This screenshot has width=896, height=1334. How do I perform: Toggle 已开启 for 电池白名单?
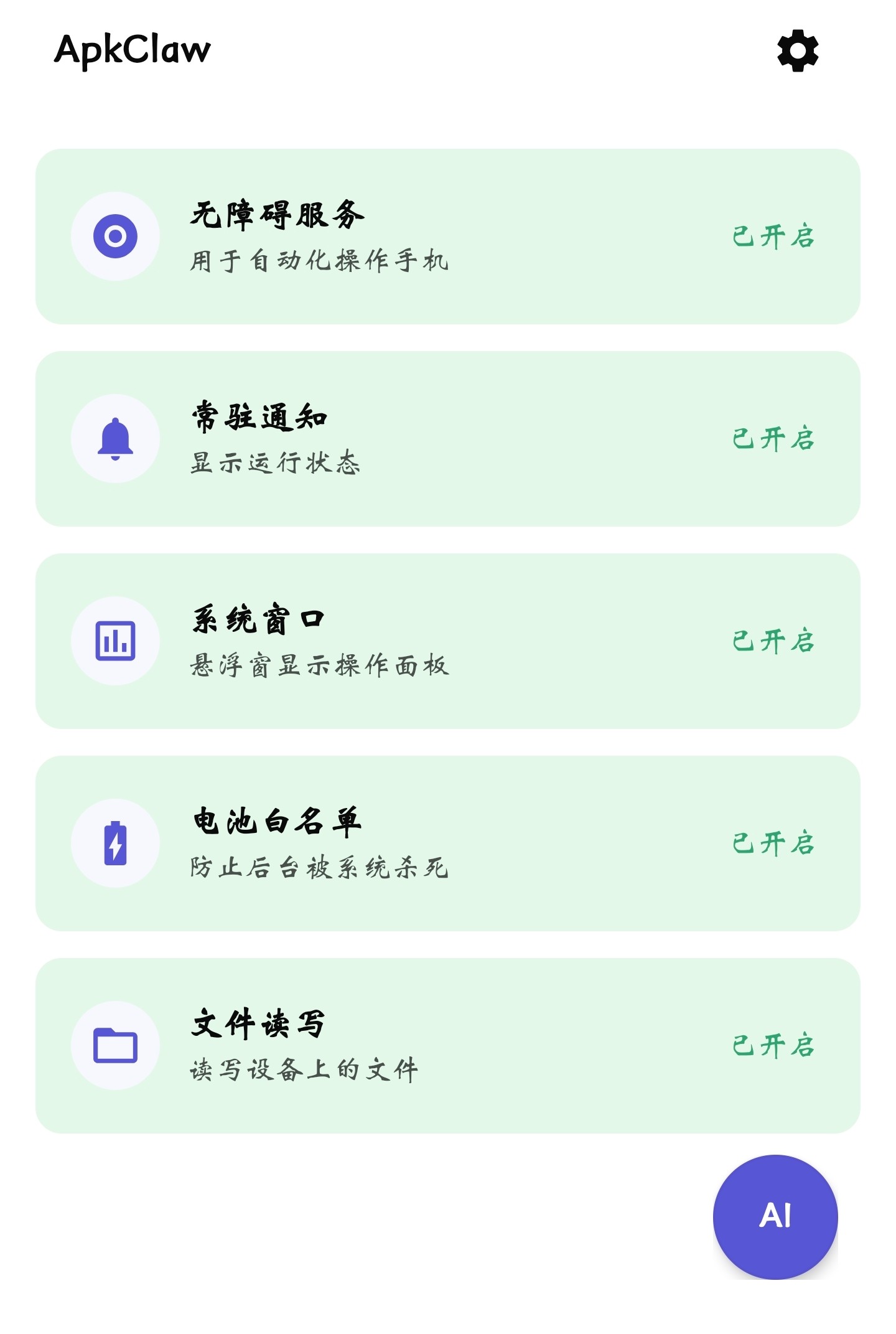click(x=773, y=844)
